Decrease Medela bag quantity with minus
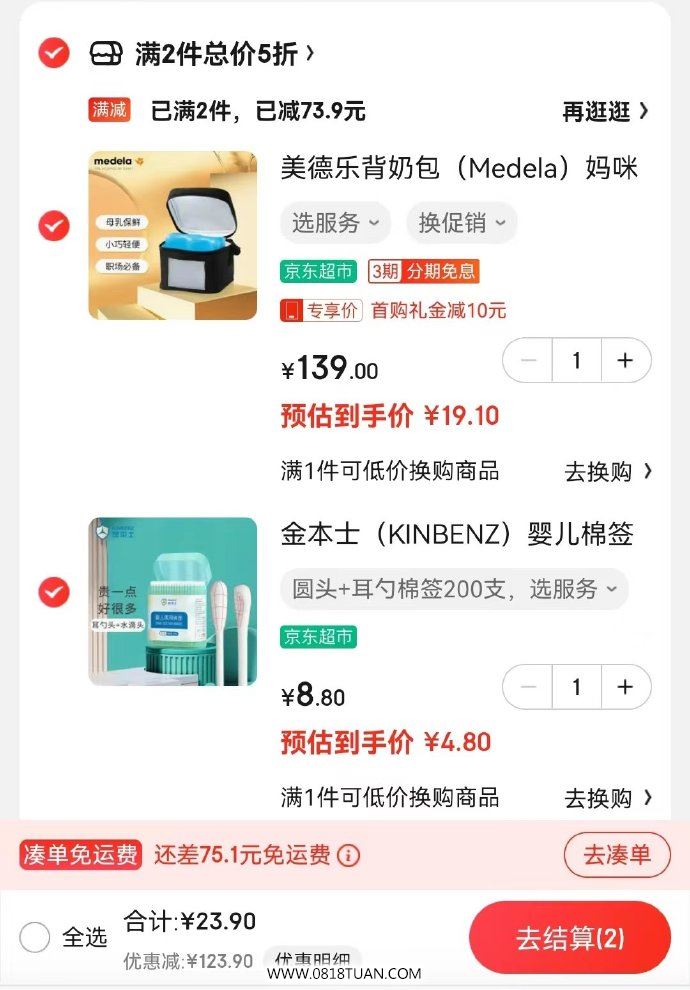 529,361
